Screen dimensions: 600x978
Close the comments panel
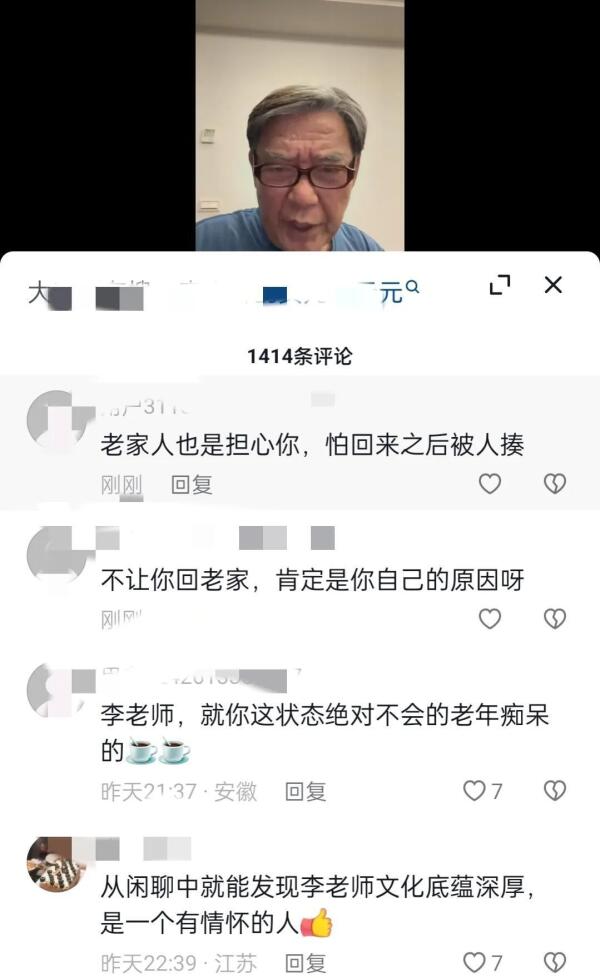553,286
